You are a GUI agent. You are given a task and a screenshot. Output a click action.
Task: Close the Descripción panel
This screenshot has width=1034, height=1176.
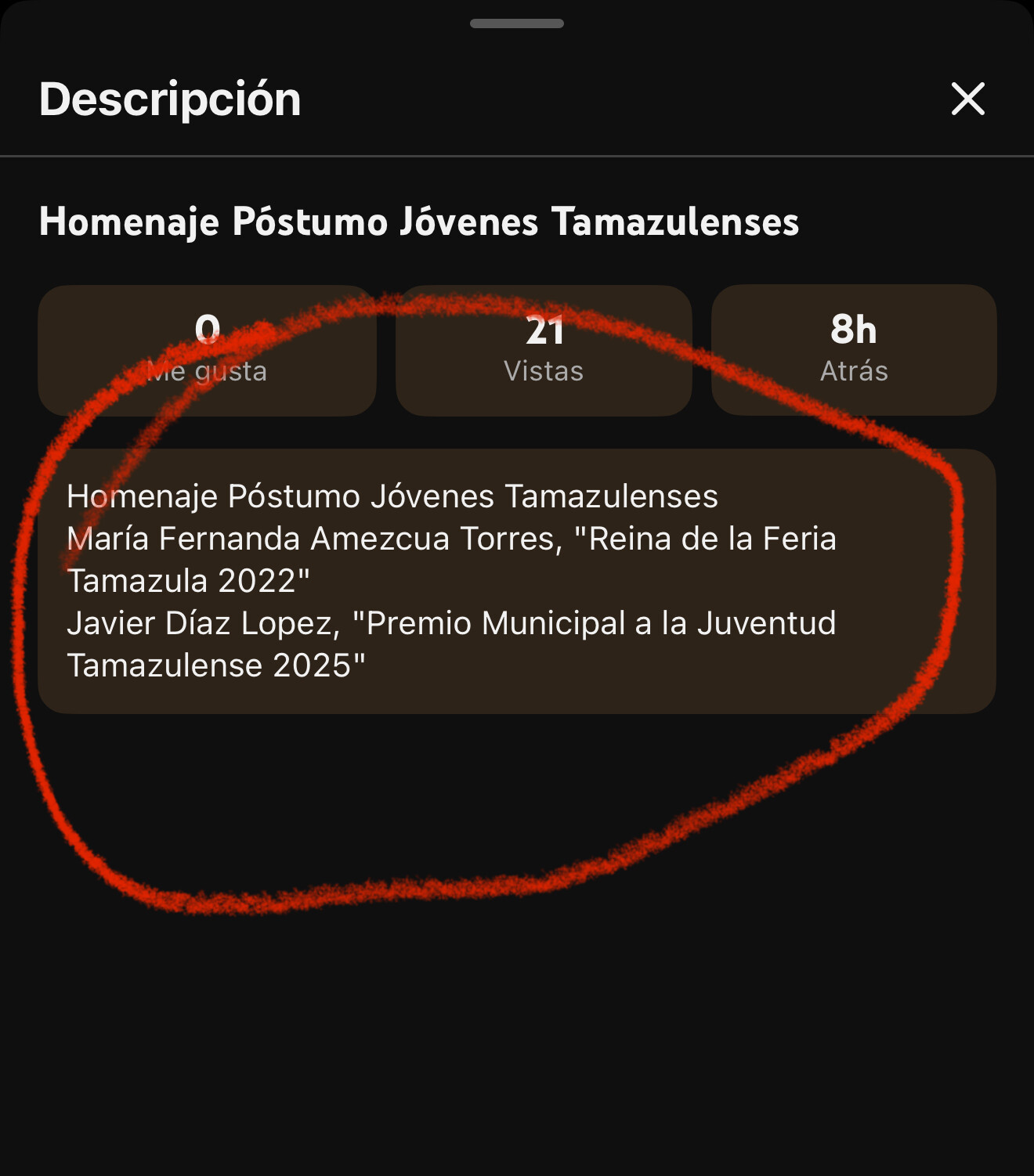(967, 99)
